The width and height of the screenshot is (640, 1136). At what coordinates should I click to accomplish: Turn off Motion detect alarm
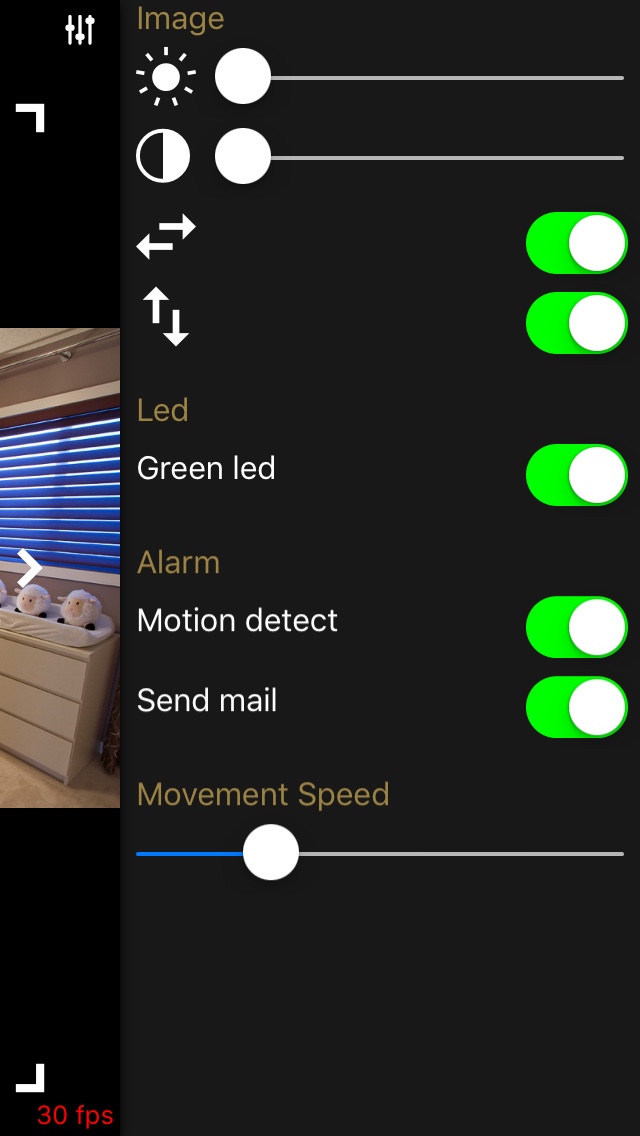(576, 627)
